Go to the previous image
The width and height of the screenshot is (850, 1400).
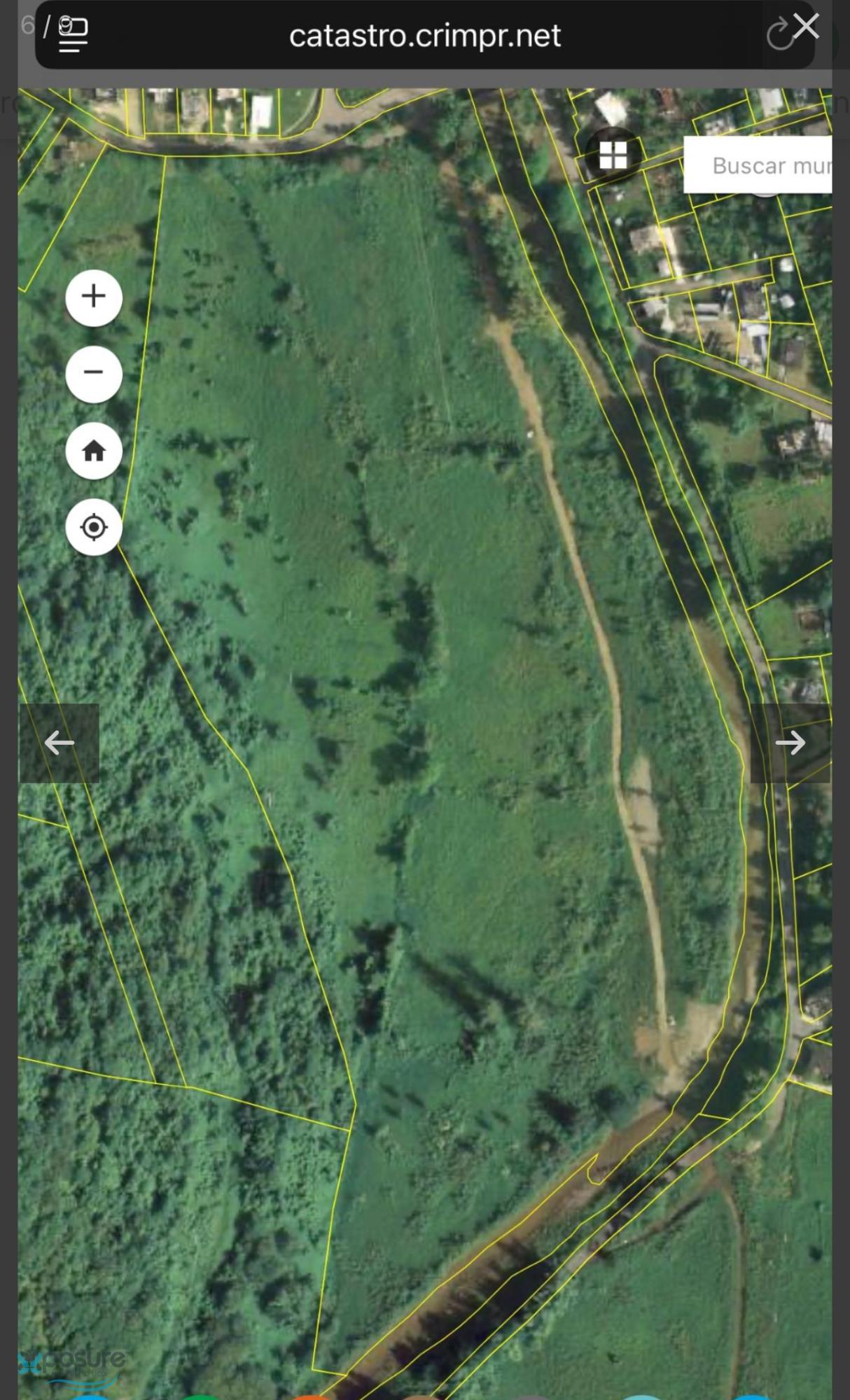60,743
